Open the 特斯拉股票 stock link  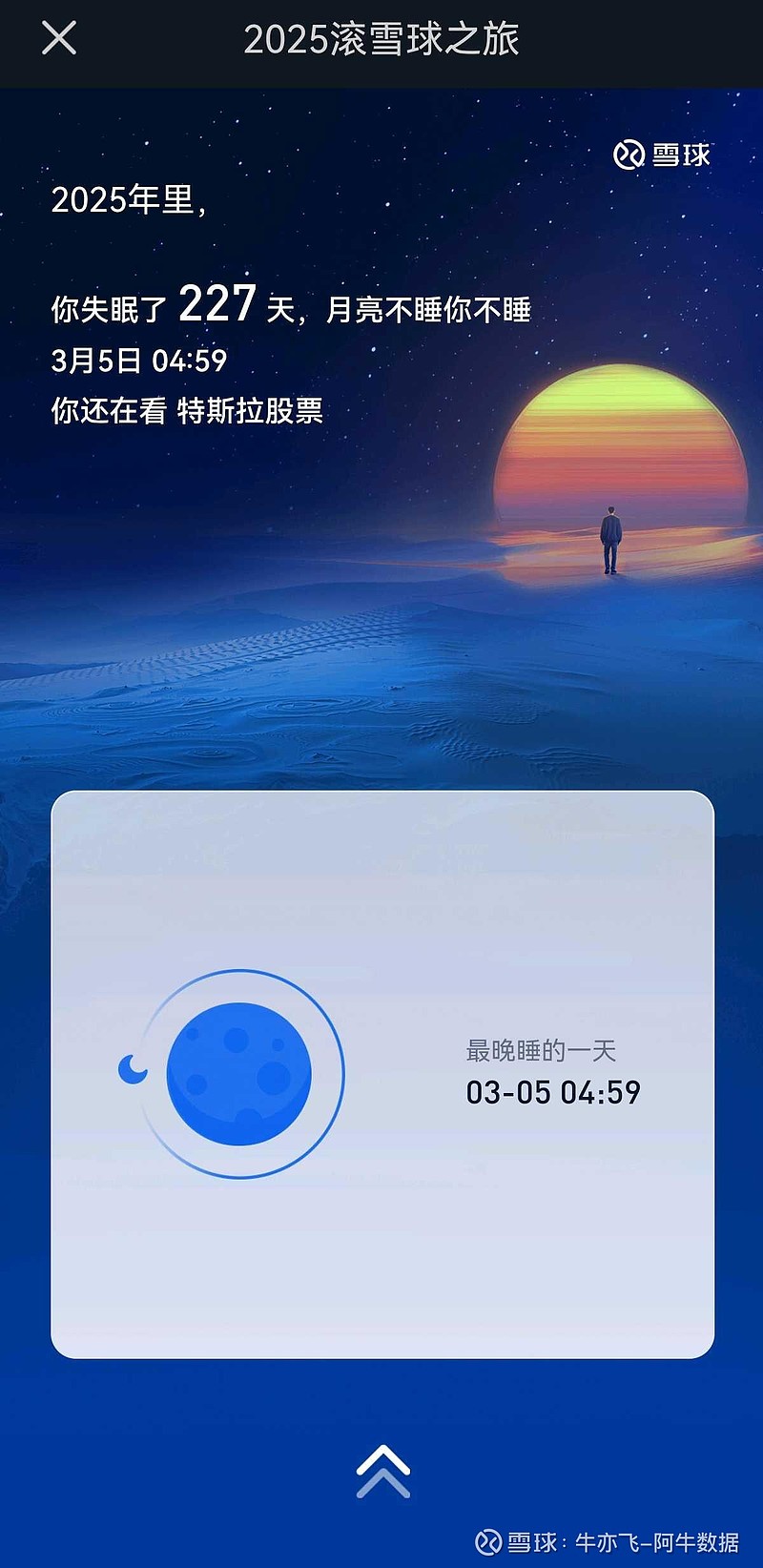coord(254,412)
